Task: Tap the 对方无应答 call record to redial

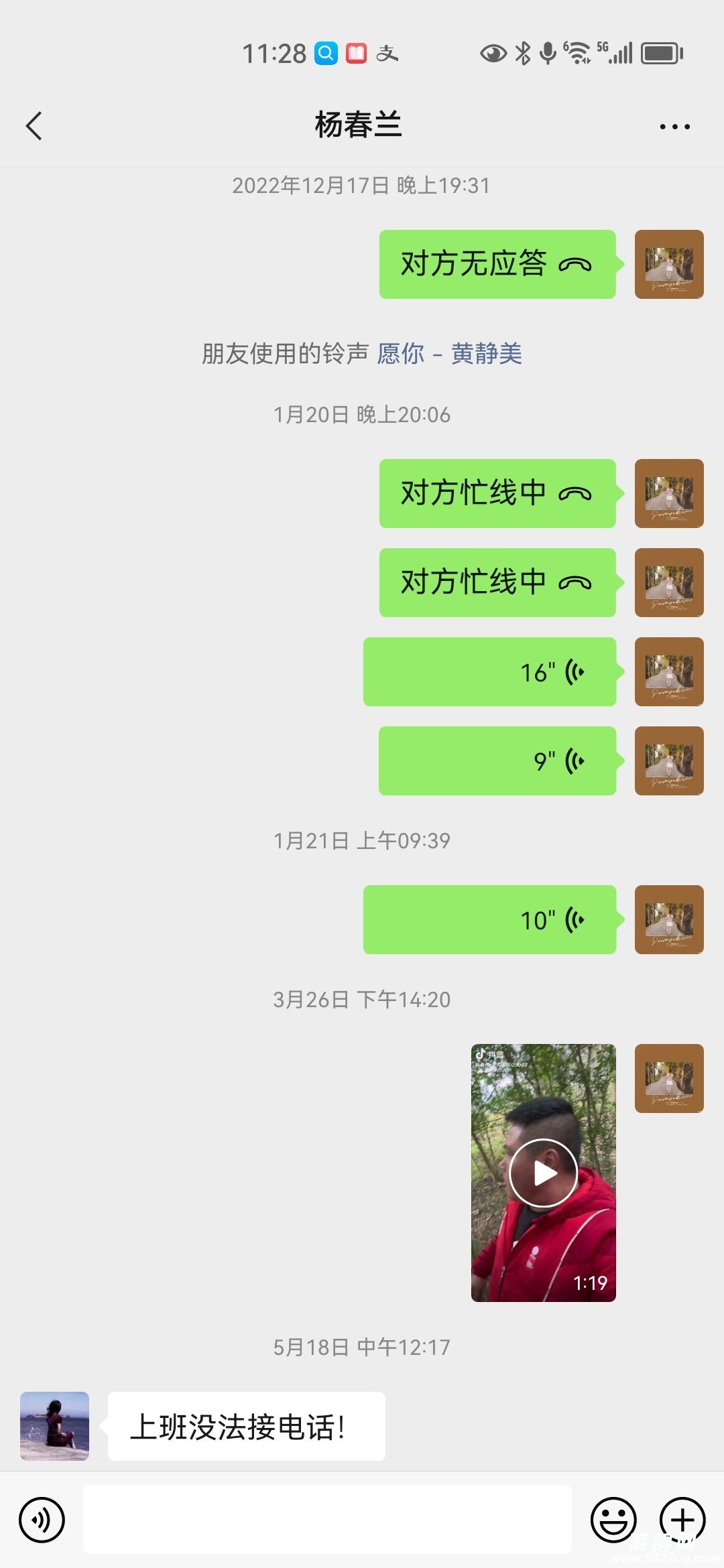Action: (x=497, y=264)
